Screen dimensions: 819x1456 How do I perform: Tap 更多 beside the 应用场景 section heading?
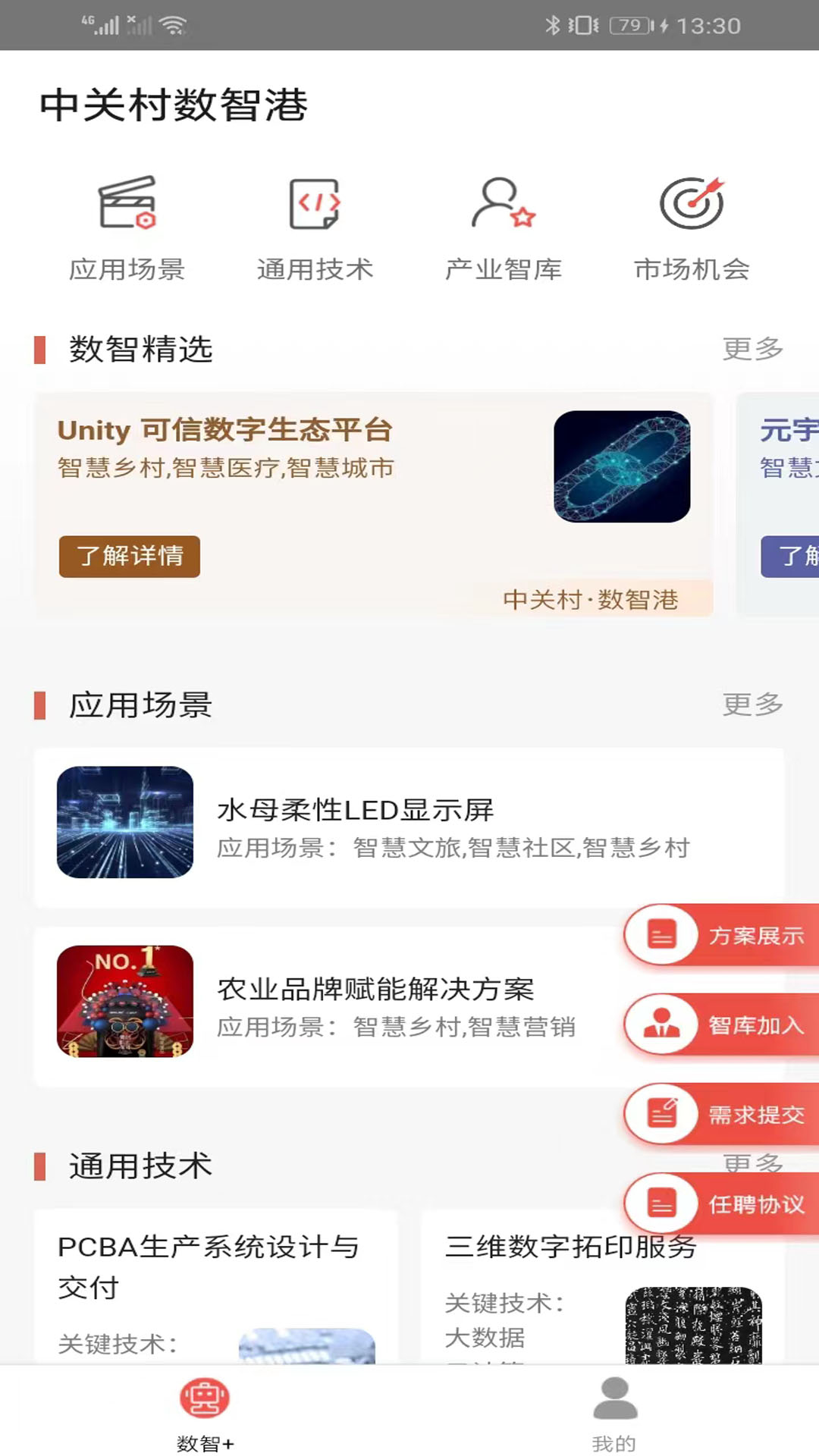coord(752,704)
